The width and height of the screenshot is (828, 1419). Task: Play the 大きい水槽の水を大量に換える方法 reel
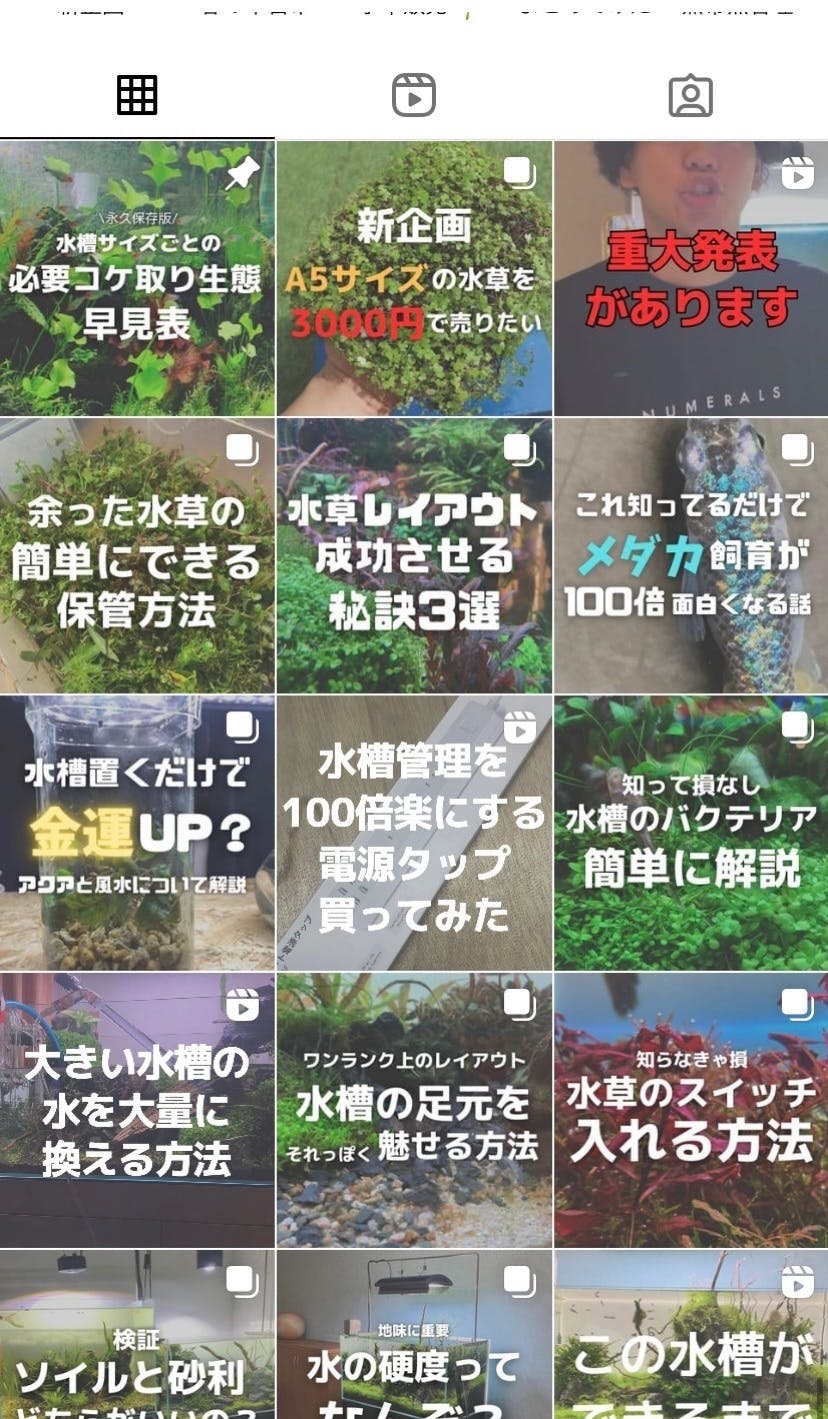[137, 1109]
